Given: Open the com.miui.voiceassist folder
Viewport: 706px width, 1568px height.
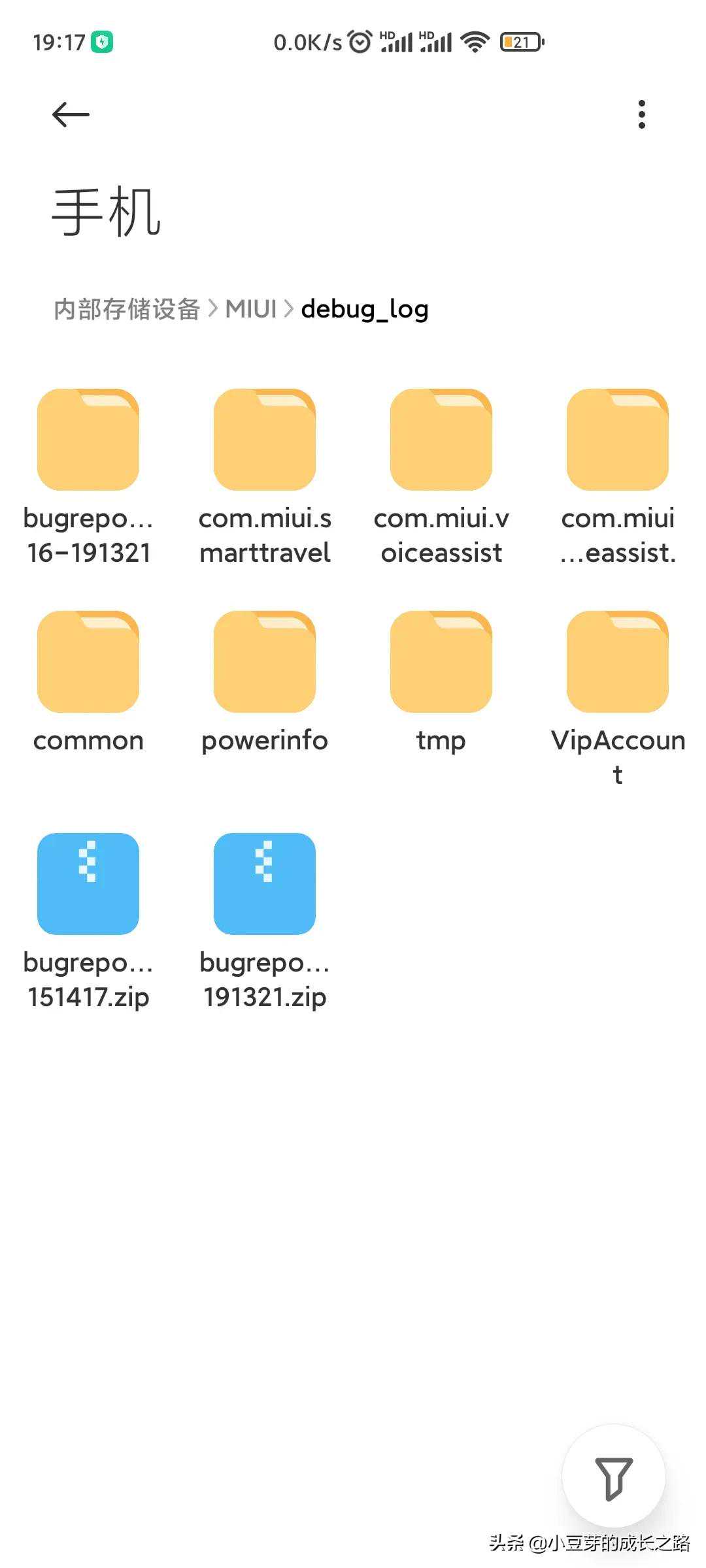Looking at the screenshot, I should click(441, 440).
